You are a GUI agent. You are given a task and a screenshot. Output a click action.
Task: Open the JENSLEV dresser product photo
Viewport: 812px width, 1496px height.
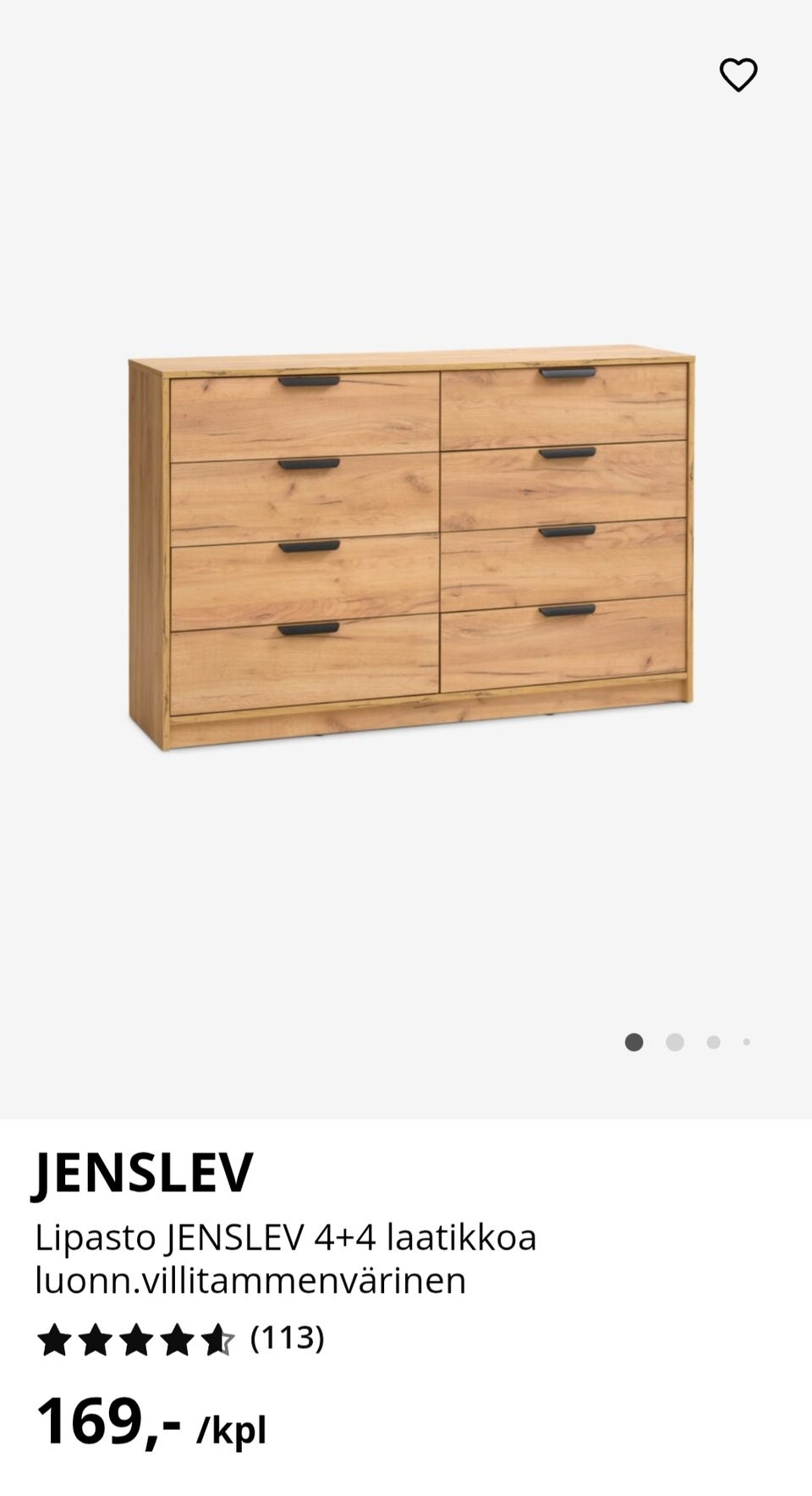(411, 547)
